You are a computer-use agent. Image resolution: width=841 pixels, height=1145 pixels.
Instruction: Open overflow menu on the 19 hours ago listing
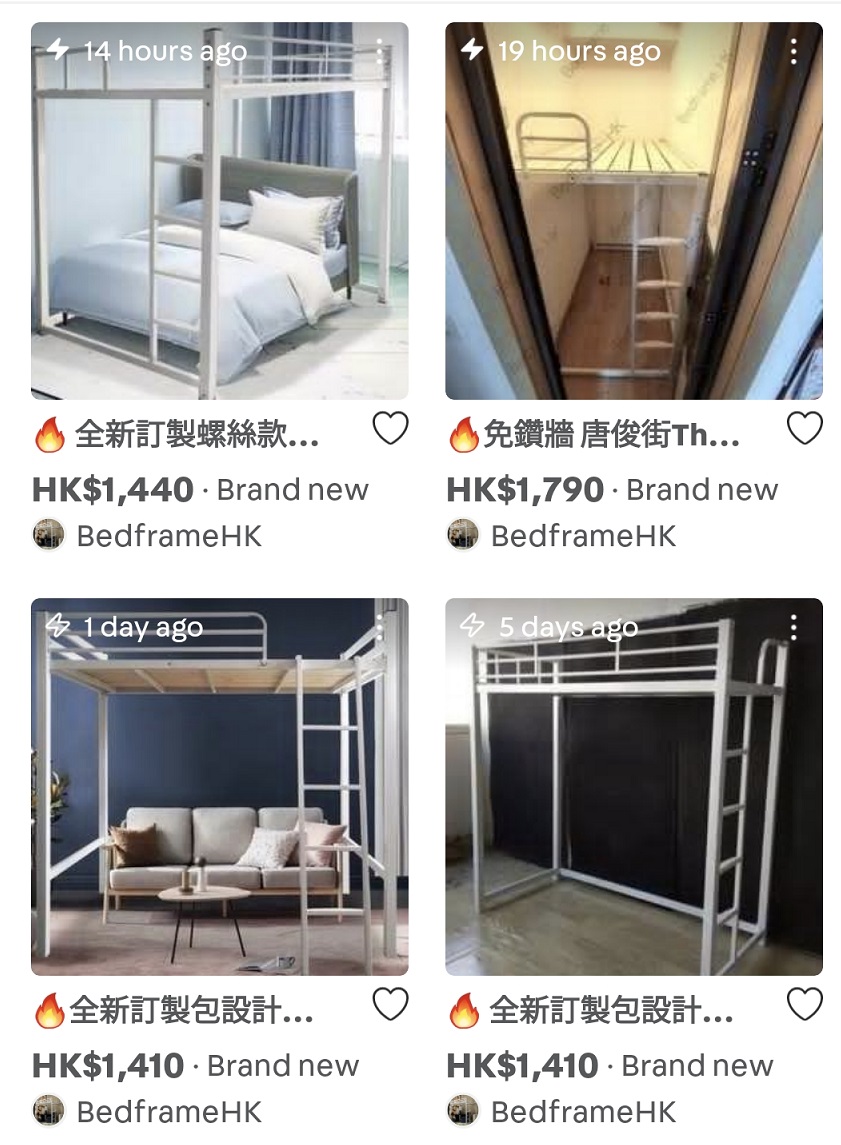coord(793,51)
